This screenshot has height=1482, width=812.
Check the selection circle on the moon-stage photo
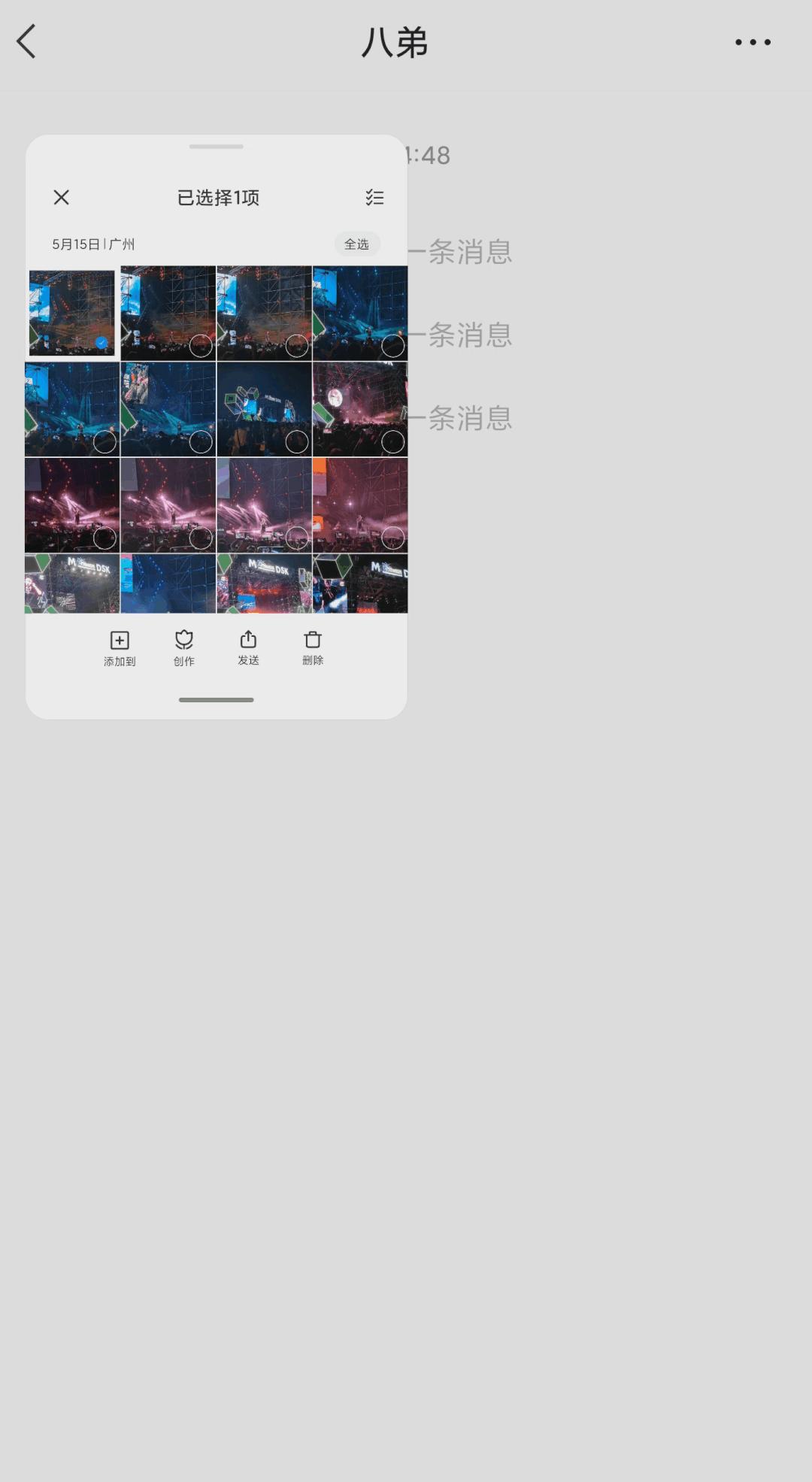(392, 442)
